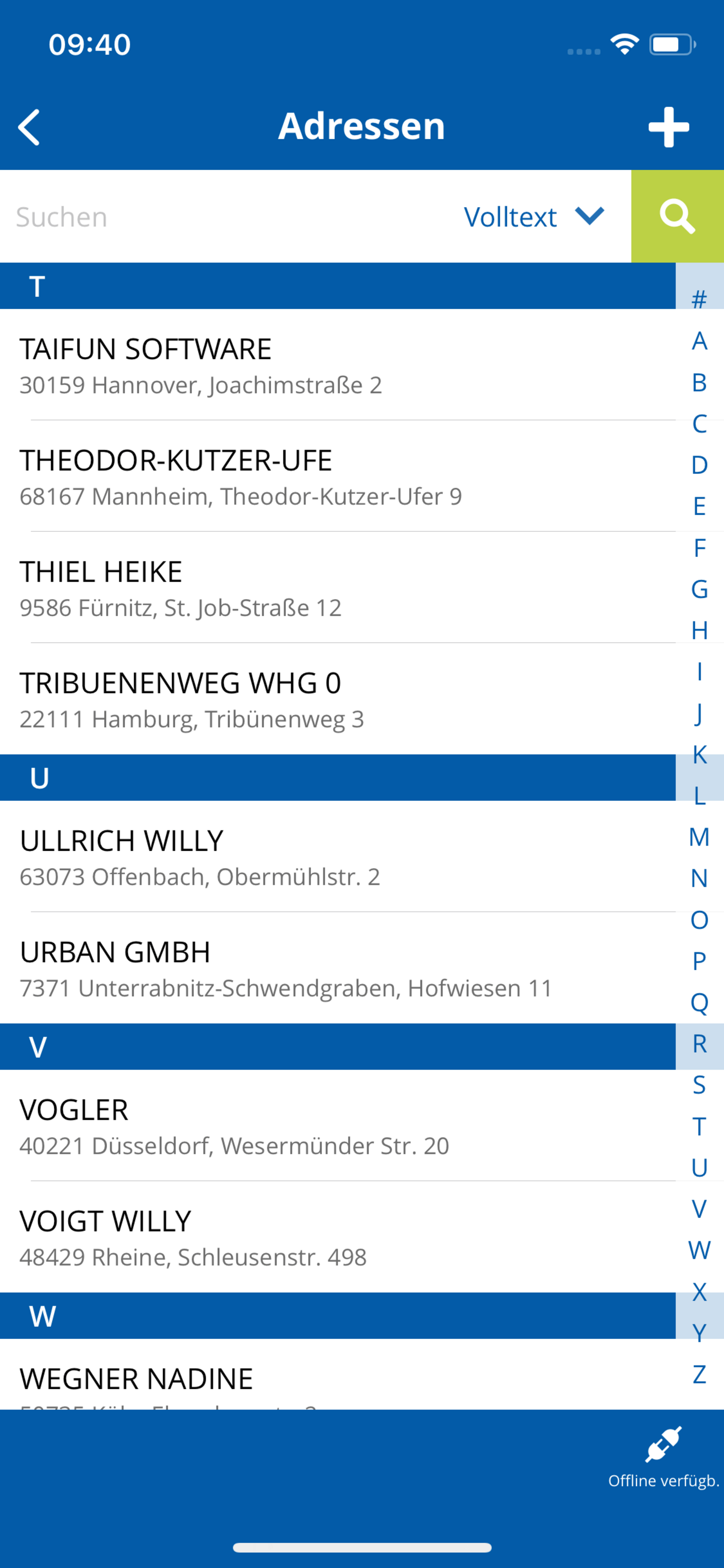This screenshot has height=1568, width=724.
Task: Open URBAN GMBH address entry
Action: [338, 968]
